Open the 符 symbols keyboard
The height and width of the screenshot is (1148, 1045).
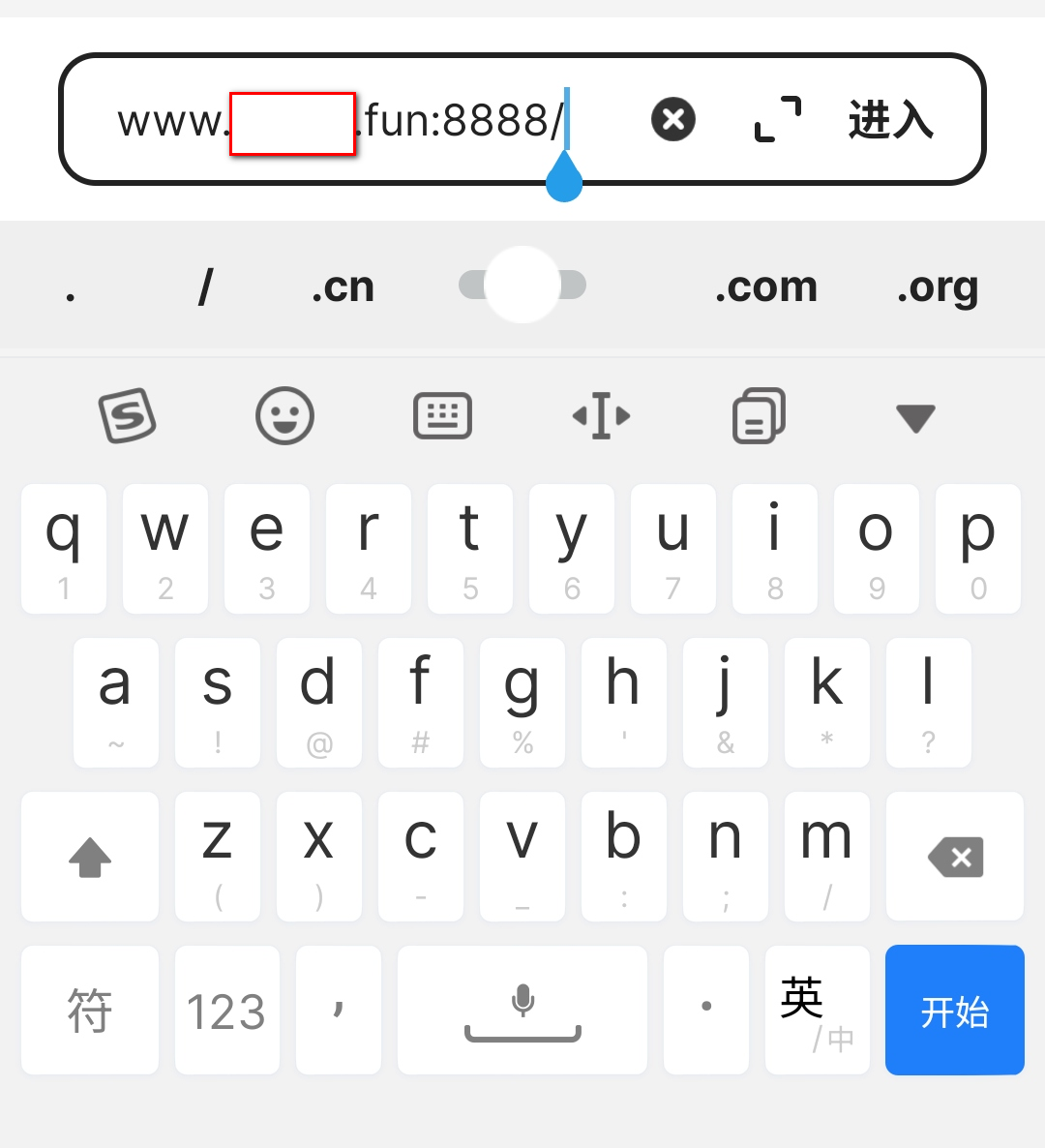(x=90, y=1011)
